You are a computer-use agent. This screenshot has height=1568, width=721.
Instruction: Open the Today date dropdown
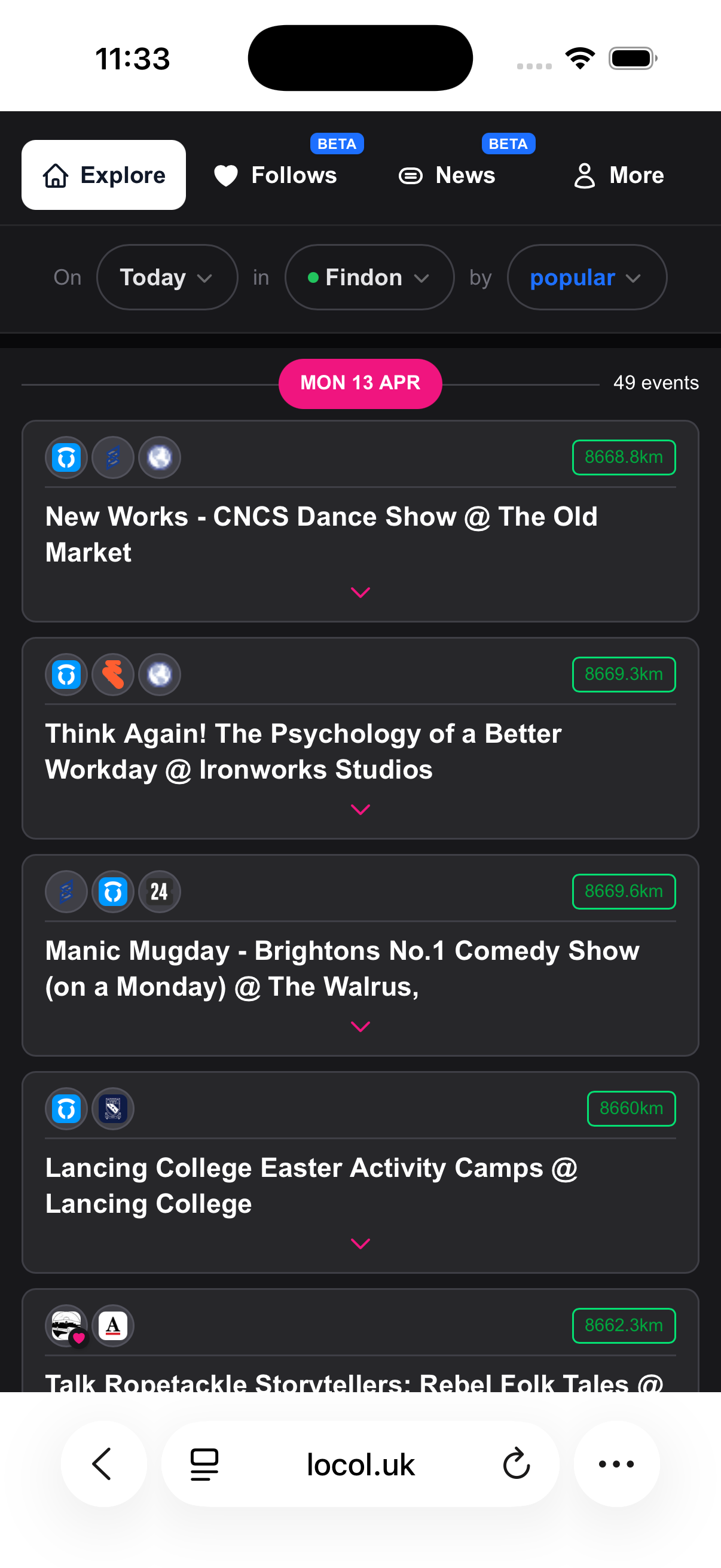click(166, 277)
